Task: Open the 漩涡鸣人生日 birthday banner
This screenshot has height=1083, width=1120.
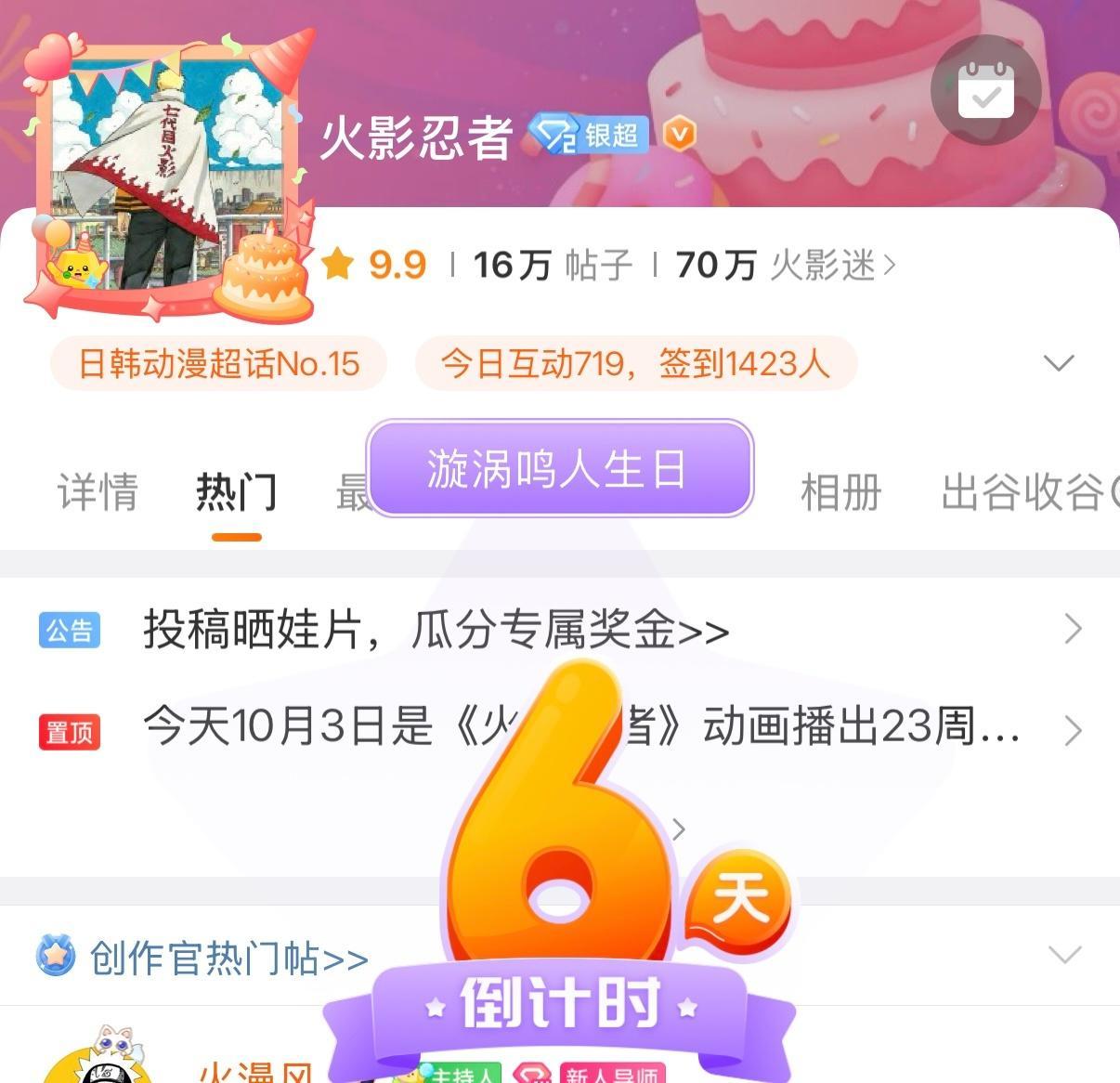Action: point(560,468)
